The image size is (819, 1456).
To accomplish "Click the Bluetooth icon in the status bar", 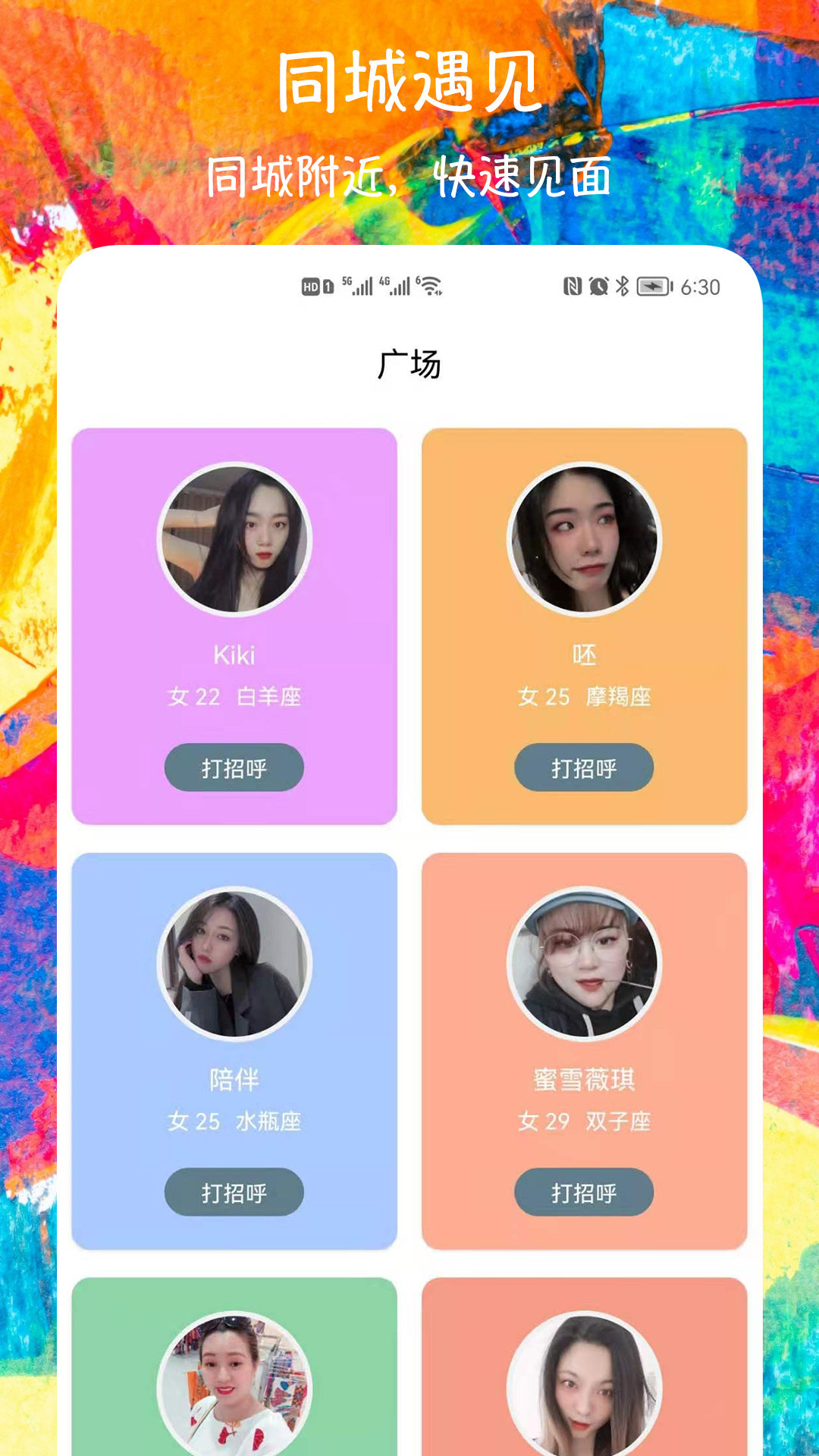I will pos(623,287).
